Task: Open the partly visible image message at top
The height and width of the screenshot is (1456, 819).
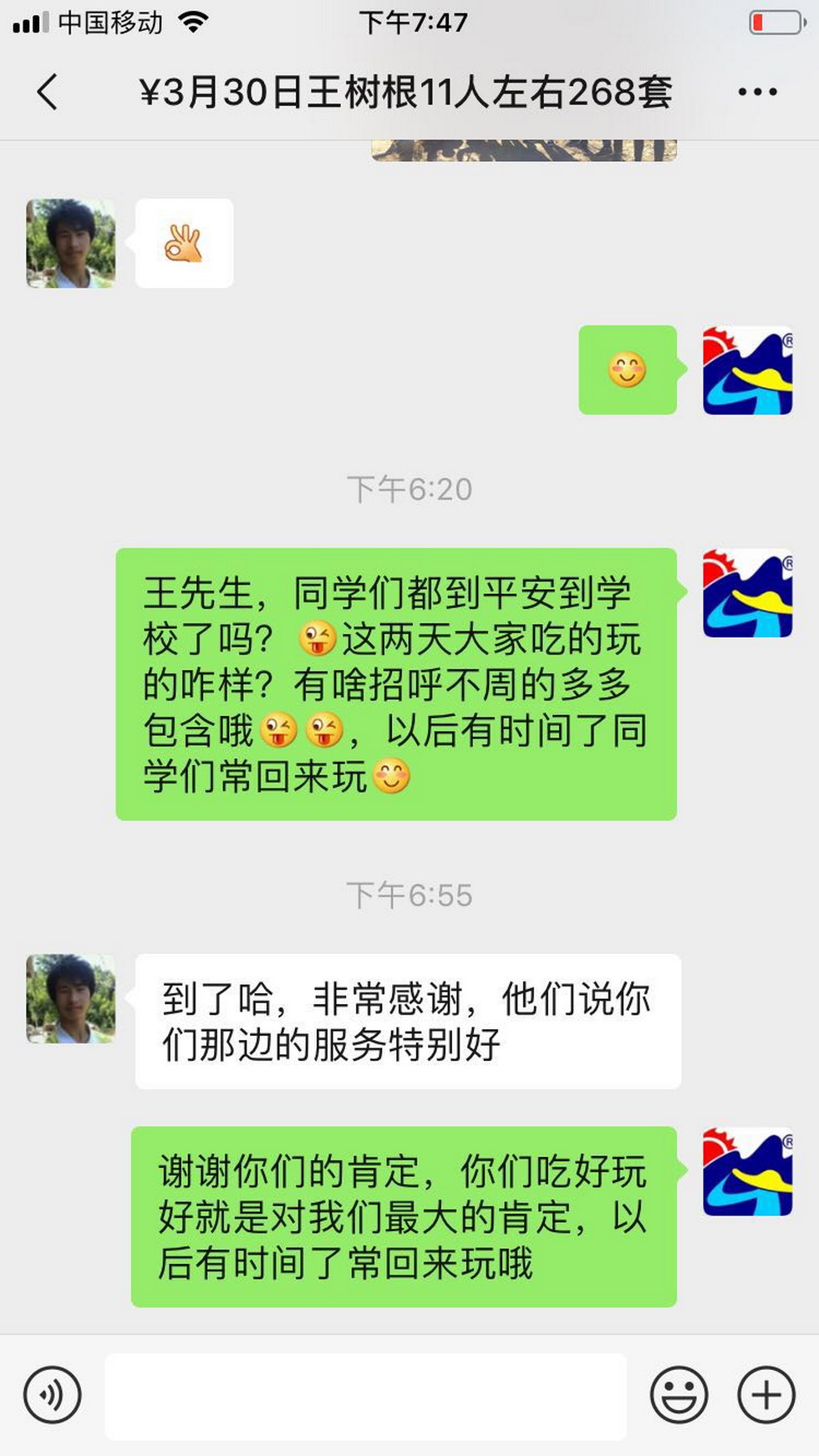Action: (x=524, y=151)
